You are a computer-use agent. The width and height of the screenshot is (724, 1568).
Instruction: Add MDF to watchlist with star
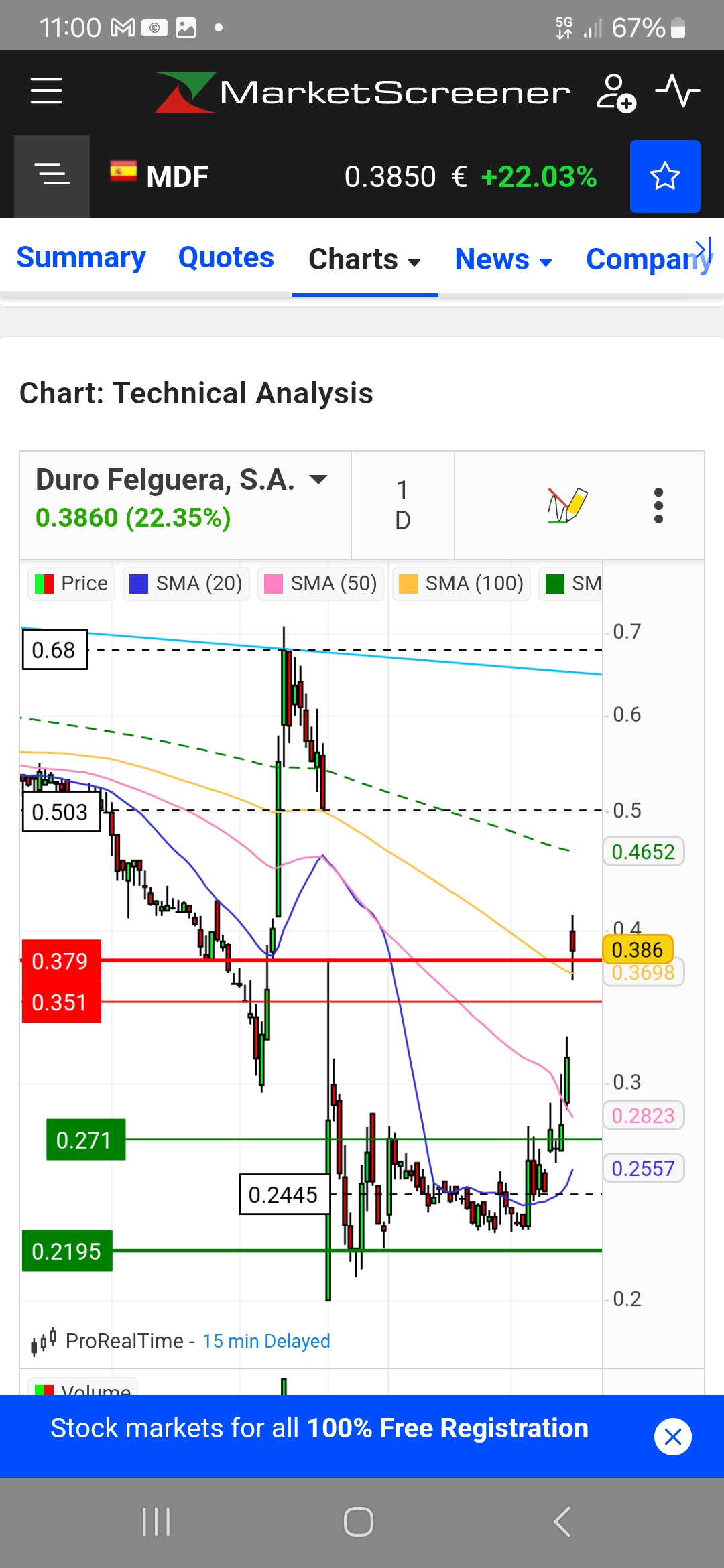click(x=664, y=176)
